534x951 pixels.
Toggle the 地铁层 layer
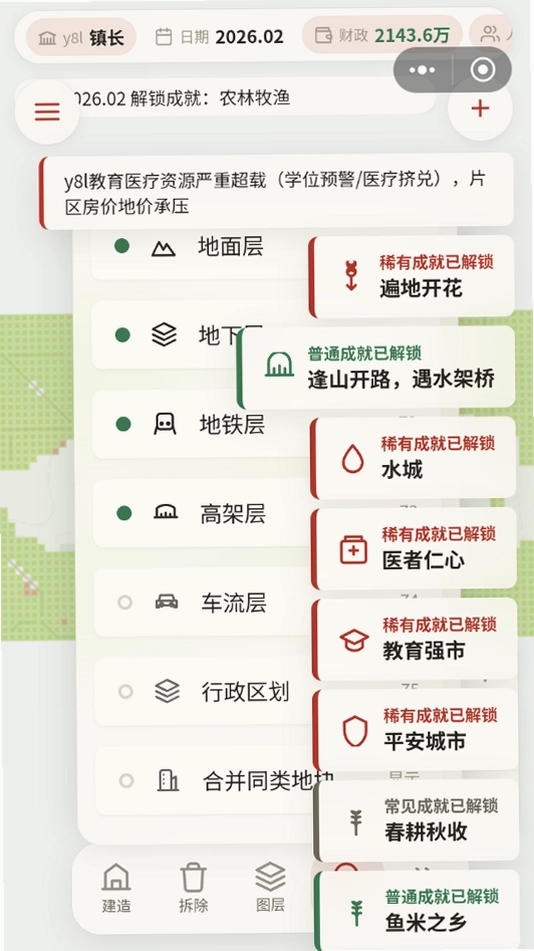coord(201,425)
